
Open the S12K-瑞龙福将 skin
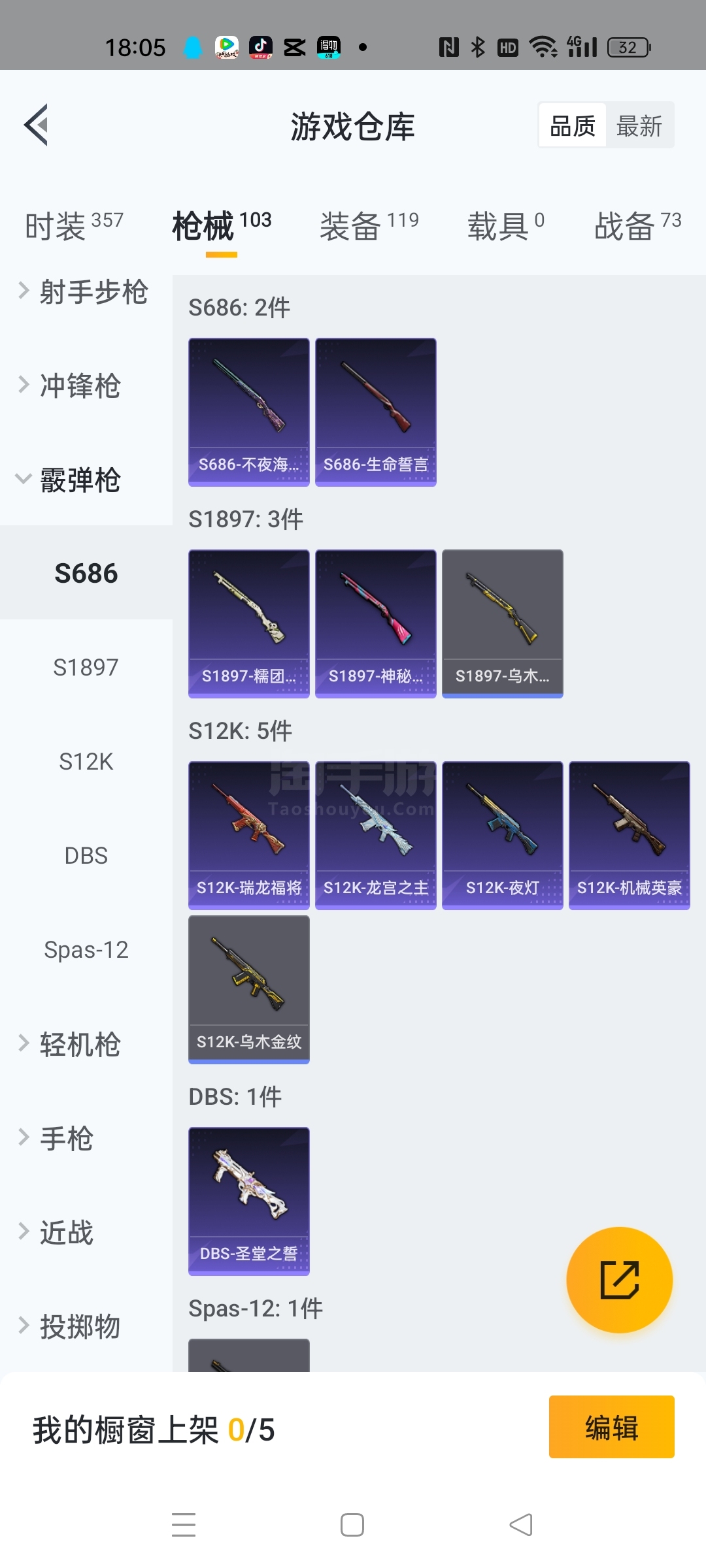click(x=248, y=835)
